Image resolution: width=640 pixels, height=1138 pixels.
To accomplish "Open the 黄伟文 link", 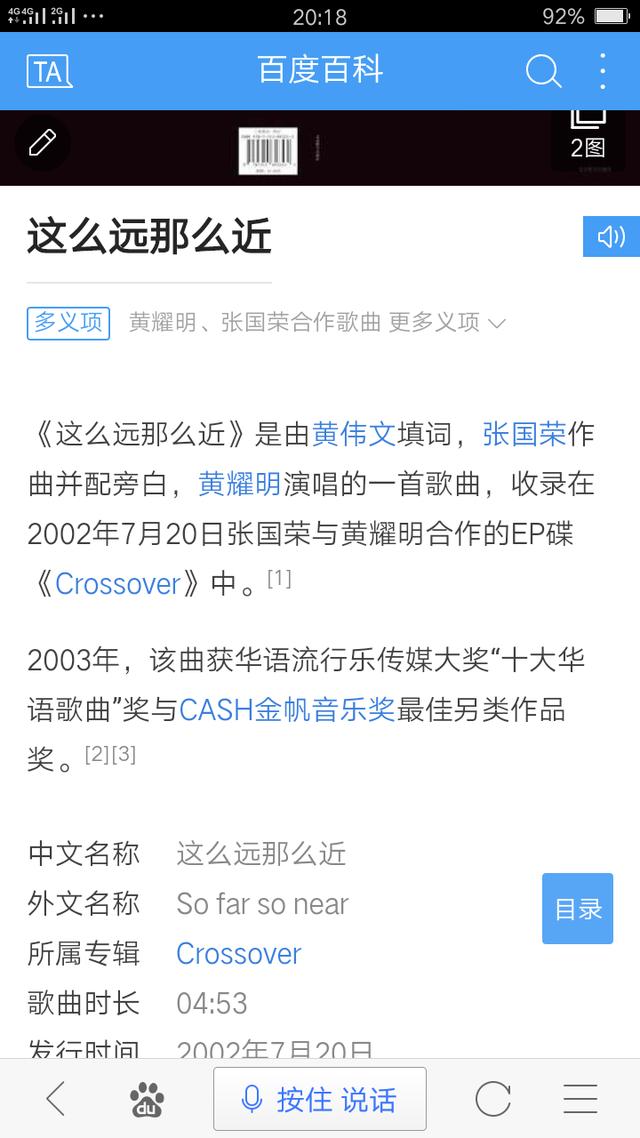I will point(353,434).
